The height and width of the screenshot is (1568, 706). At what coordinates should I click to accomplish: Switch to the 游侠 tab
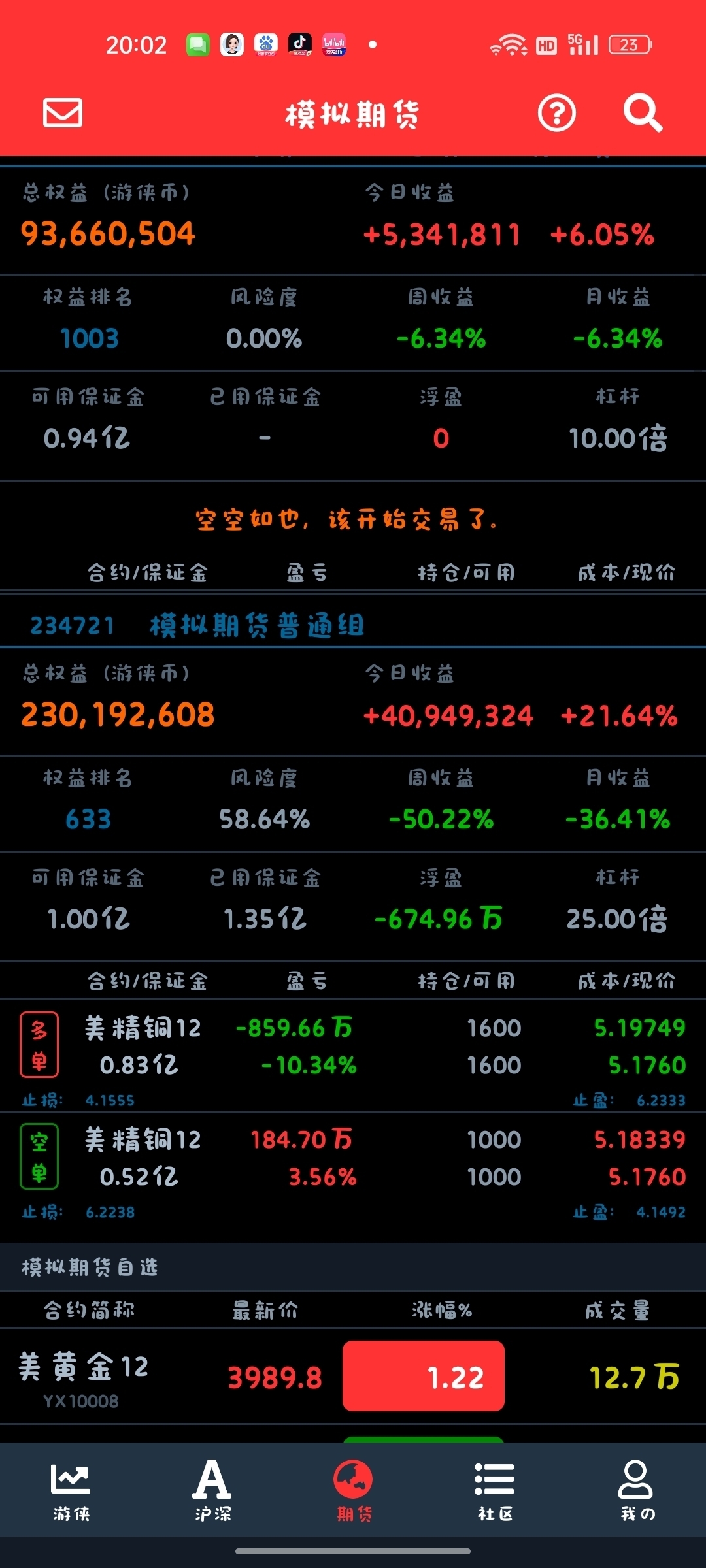(x=71, y=1492)
